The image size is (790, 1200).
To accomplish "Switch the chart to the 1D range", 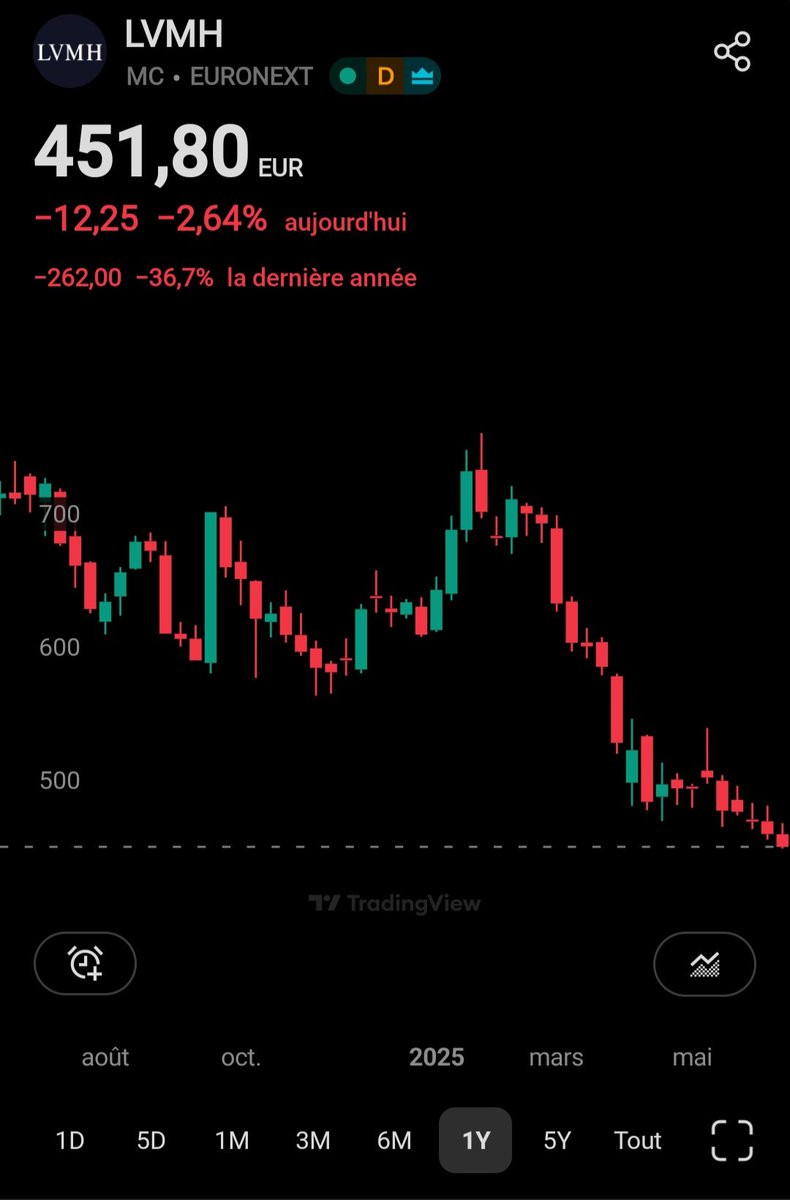I will coord(70,1140).
